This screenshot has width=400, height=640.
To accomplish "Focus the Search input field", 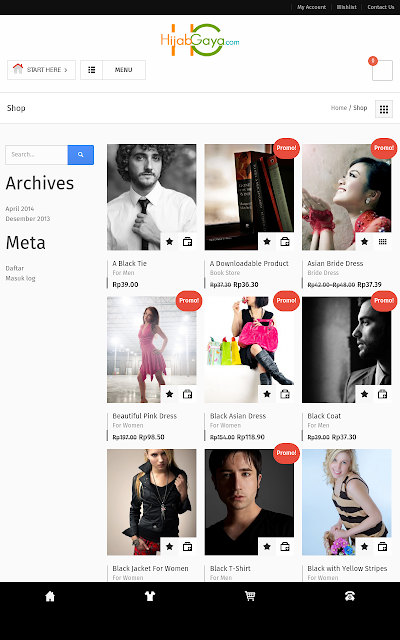I will (36, 155).
